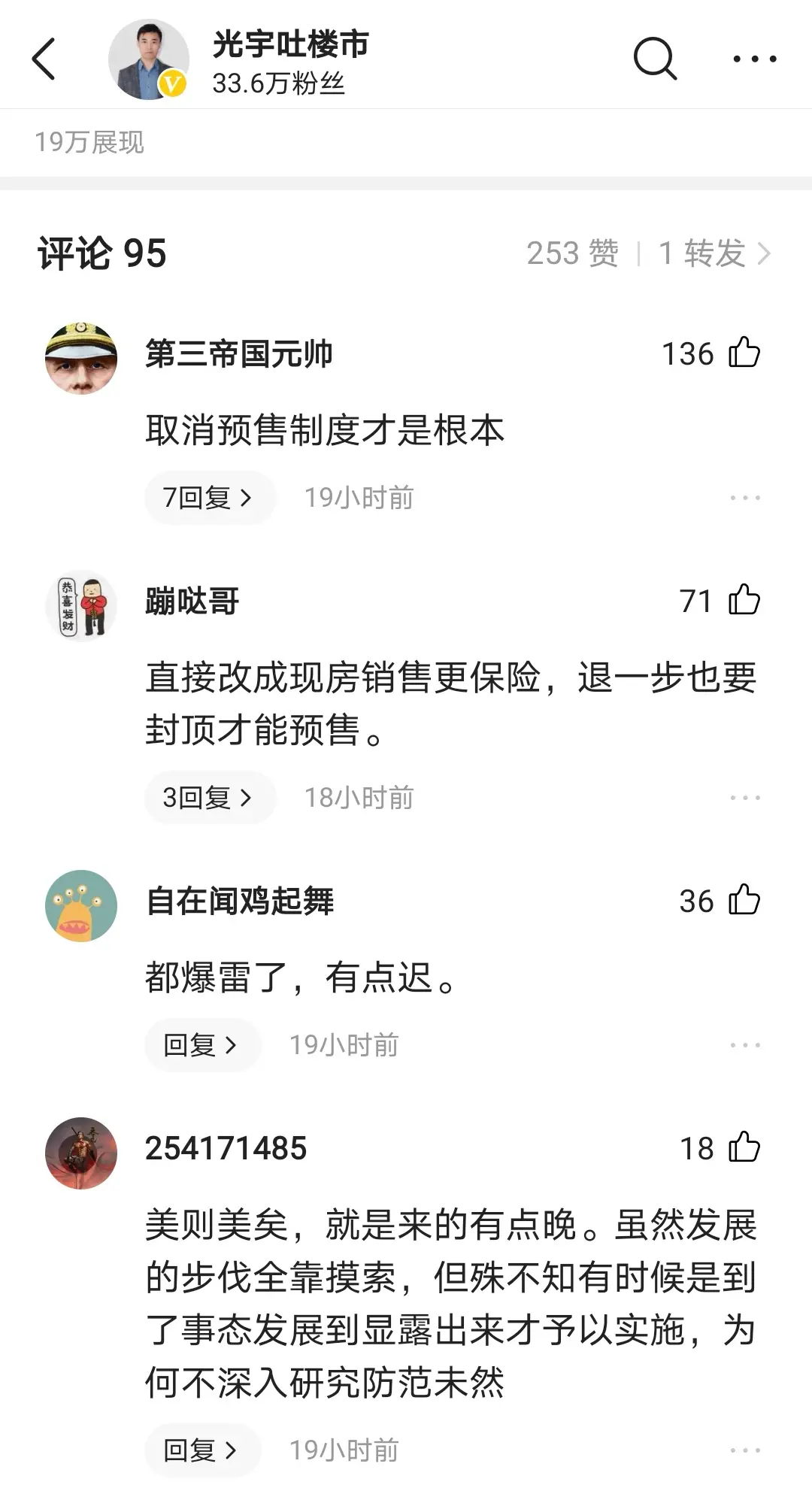Like the comment by 254171485
This screenshot has height=1500, width=812.
[x=744, y=1148]
